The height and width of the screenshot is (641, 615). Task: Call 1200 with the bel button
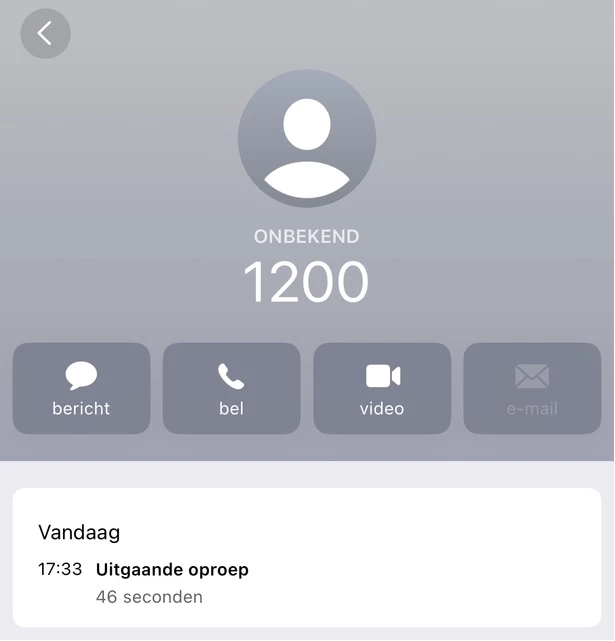pos(231,388)
